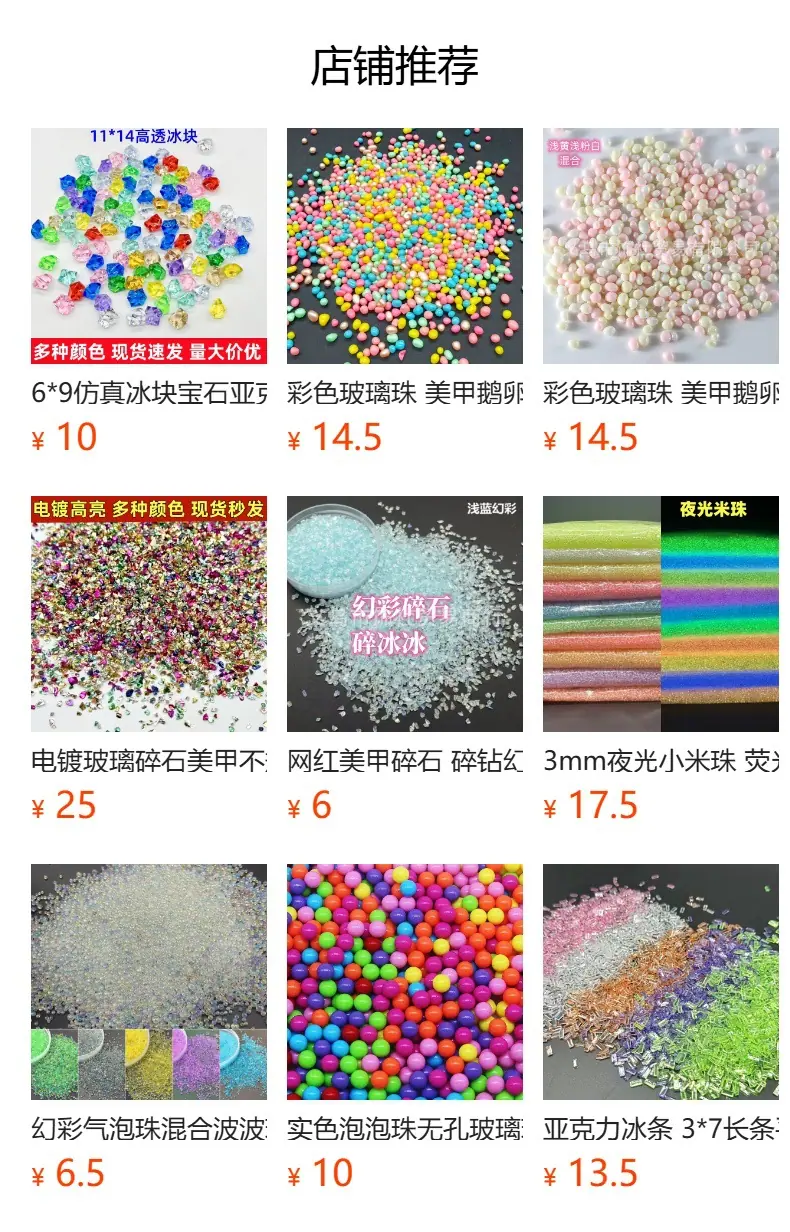View the 电镀玻璃碎石美甲 product priced ¥25
This screenshot has width=790, height=1232.
point(149,661)
